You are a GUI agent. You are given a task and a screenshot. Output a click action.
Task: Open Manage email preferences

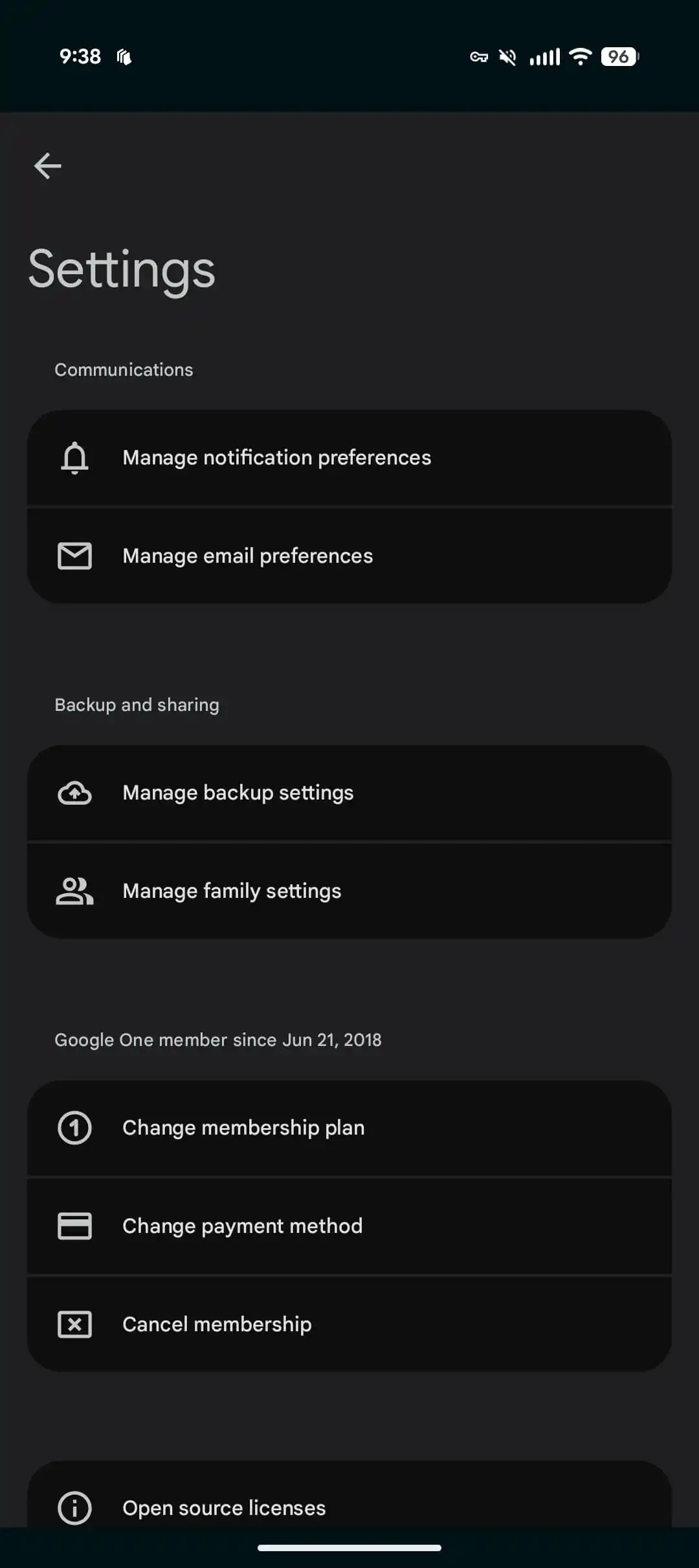coord(349,556)
